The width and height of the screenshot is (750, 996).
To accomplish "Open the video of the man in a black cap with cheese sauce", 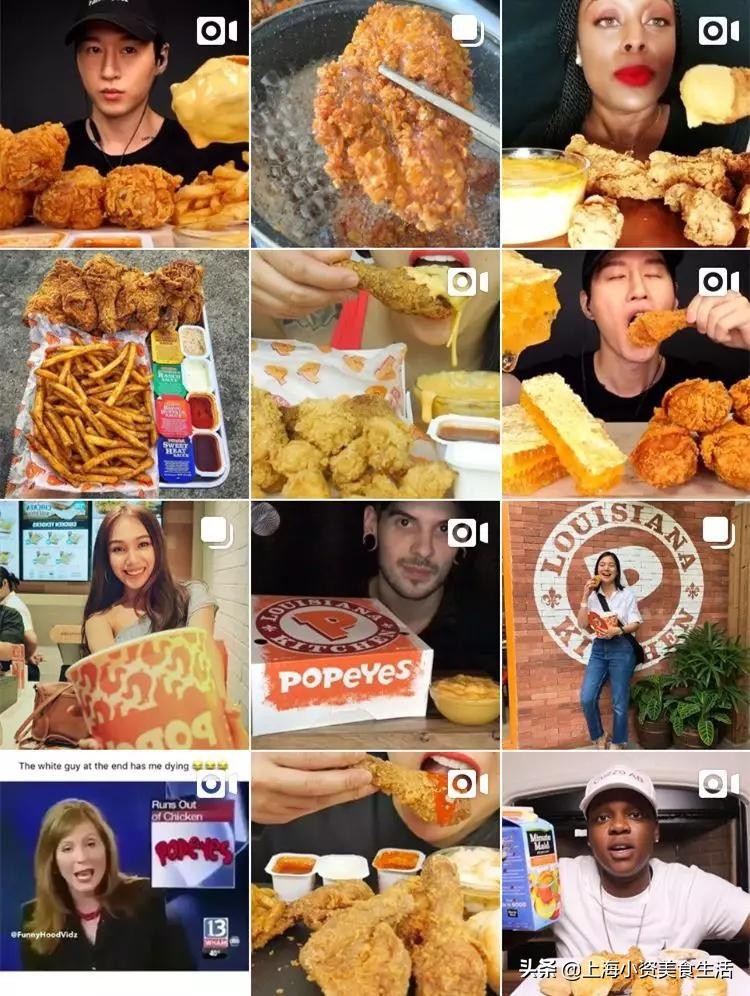I will 124,124.
